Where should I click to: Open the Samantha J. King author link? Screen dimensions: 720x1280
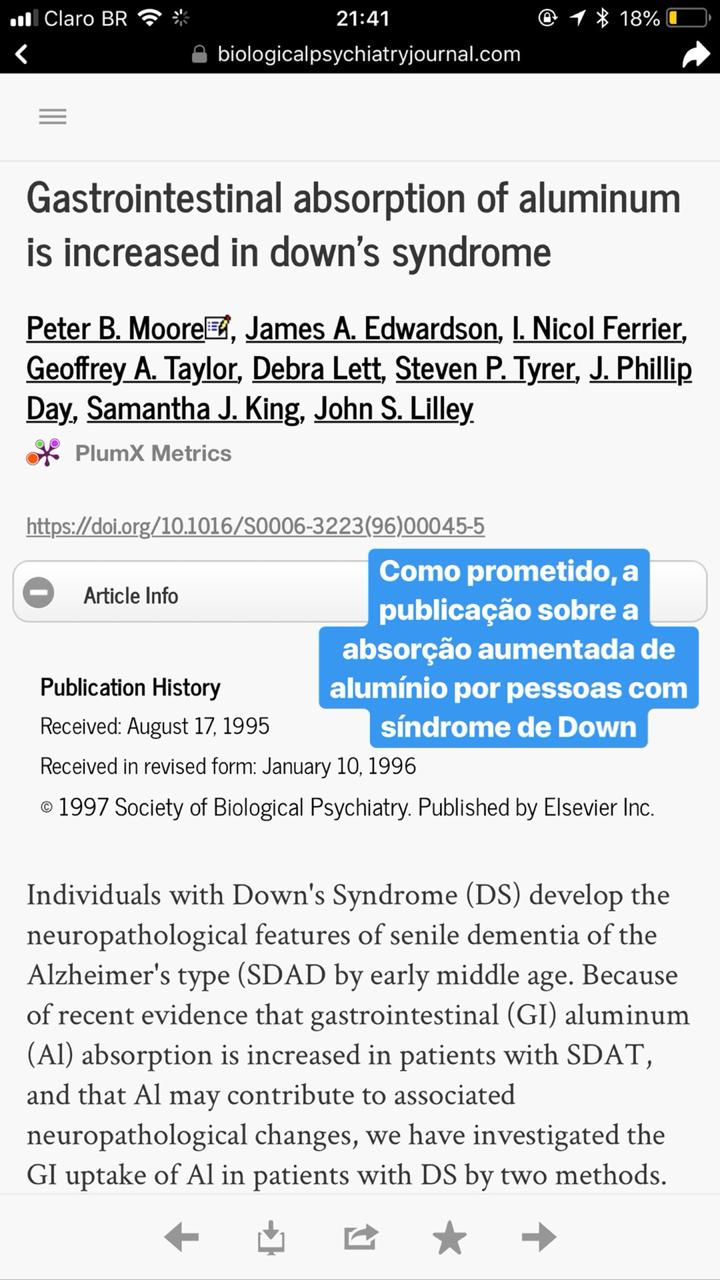[193, 409]
